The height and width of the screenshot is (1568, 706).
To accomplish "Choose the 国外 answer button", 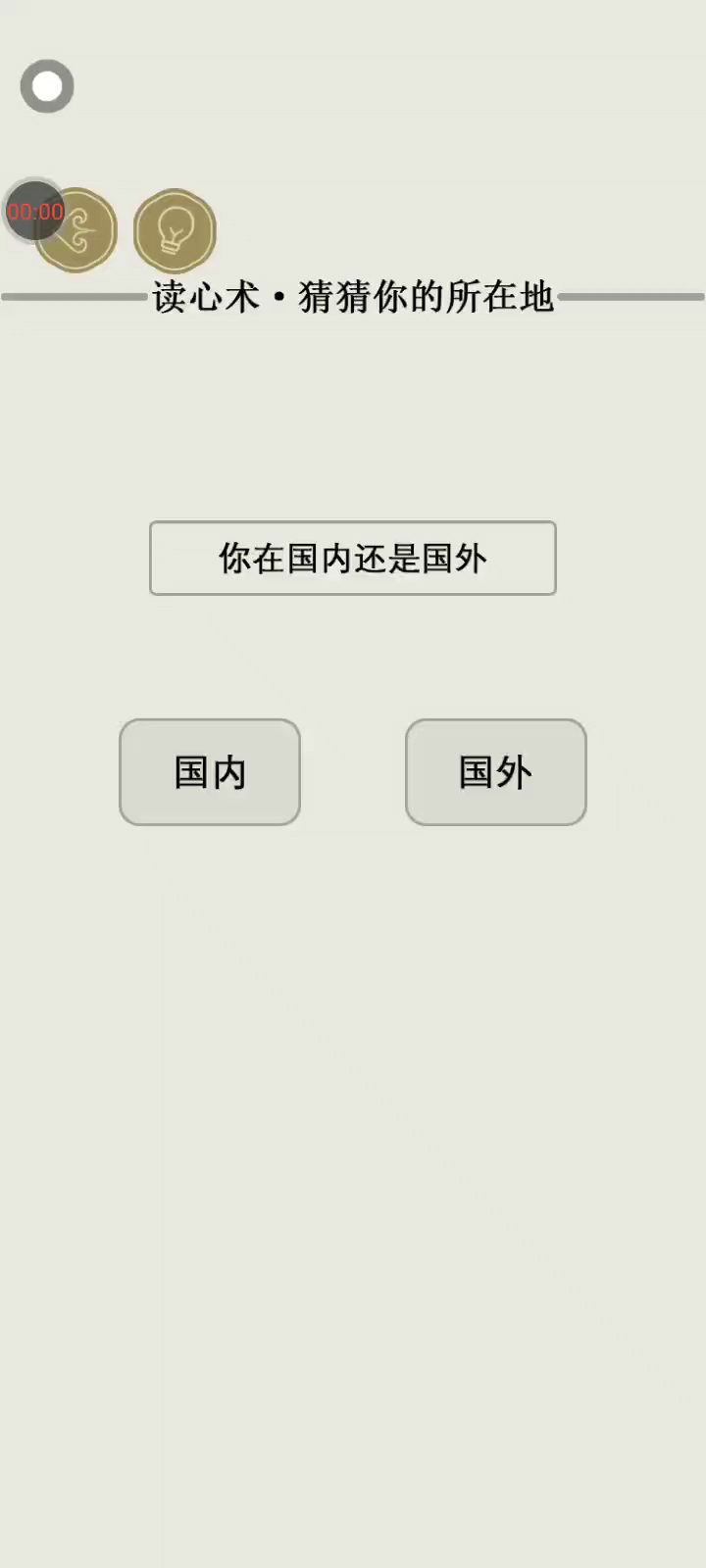I will (x=496, y=772).
